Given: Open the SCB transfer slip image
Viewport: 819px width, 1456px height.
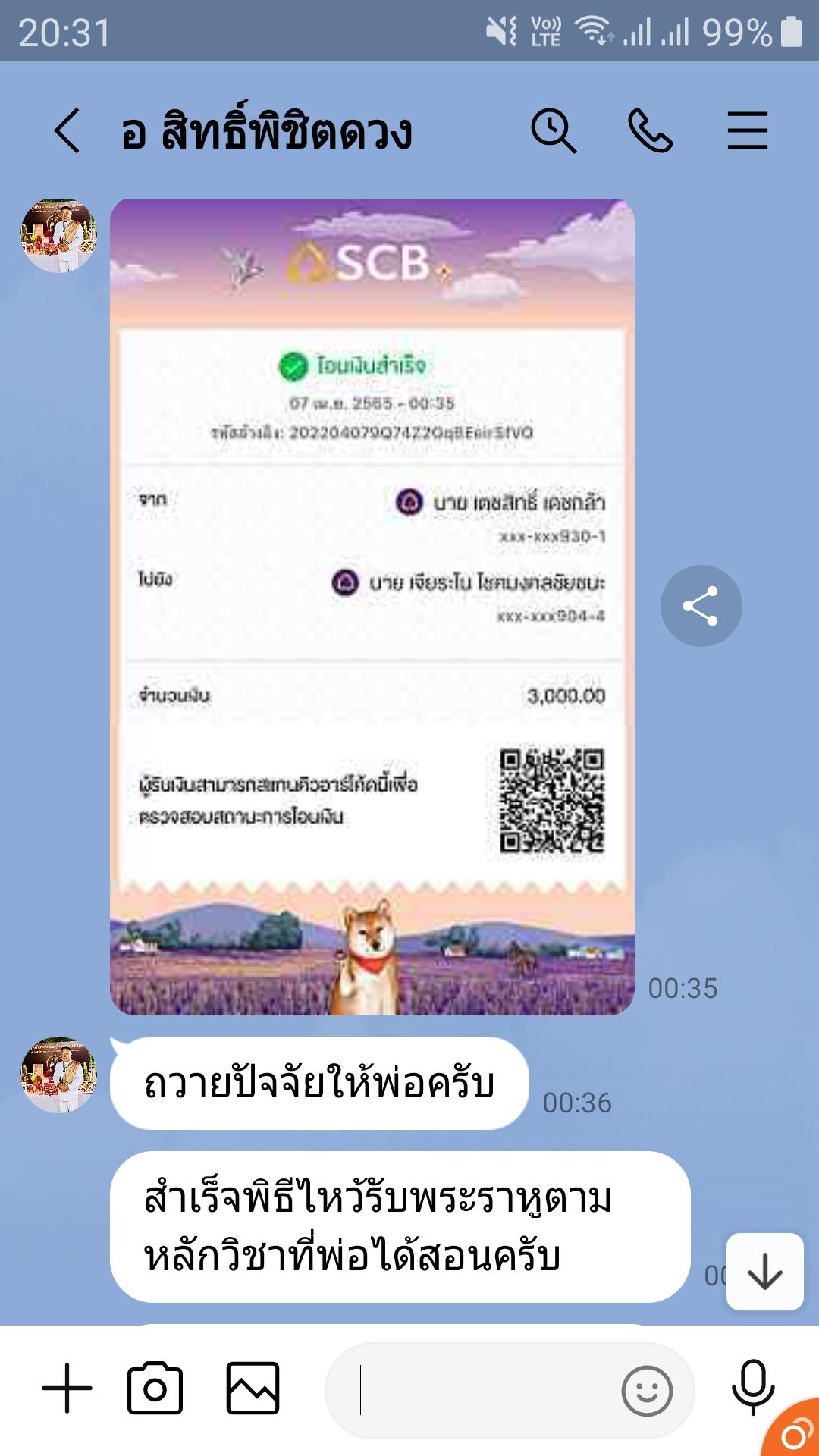Looking at the screenshot, I should [372, 607].
